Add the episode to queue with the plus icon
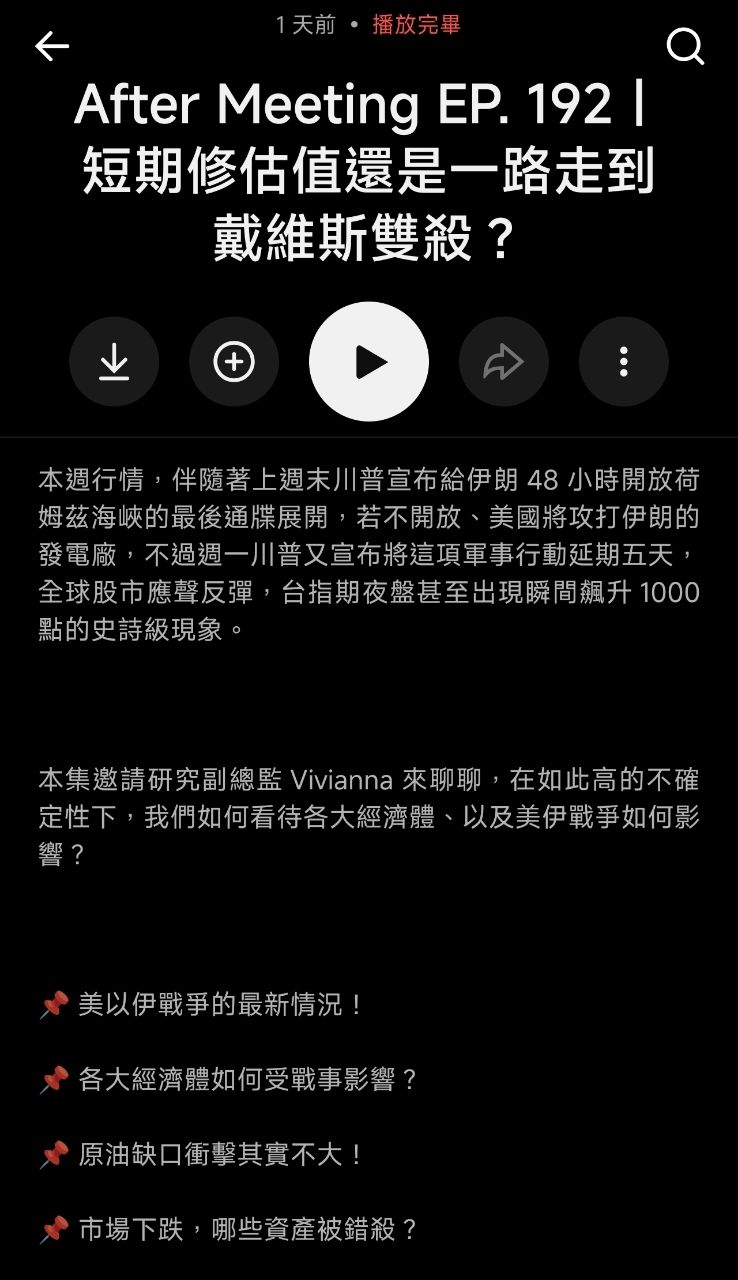 [234, 362]
